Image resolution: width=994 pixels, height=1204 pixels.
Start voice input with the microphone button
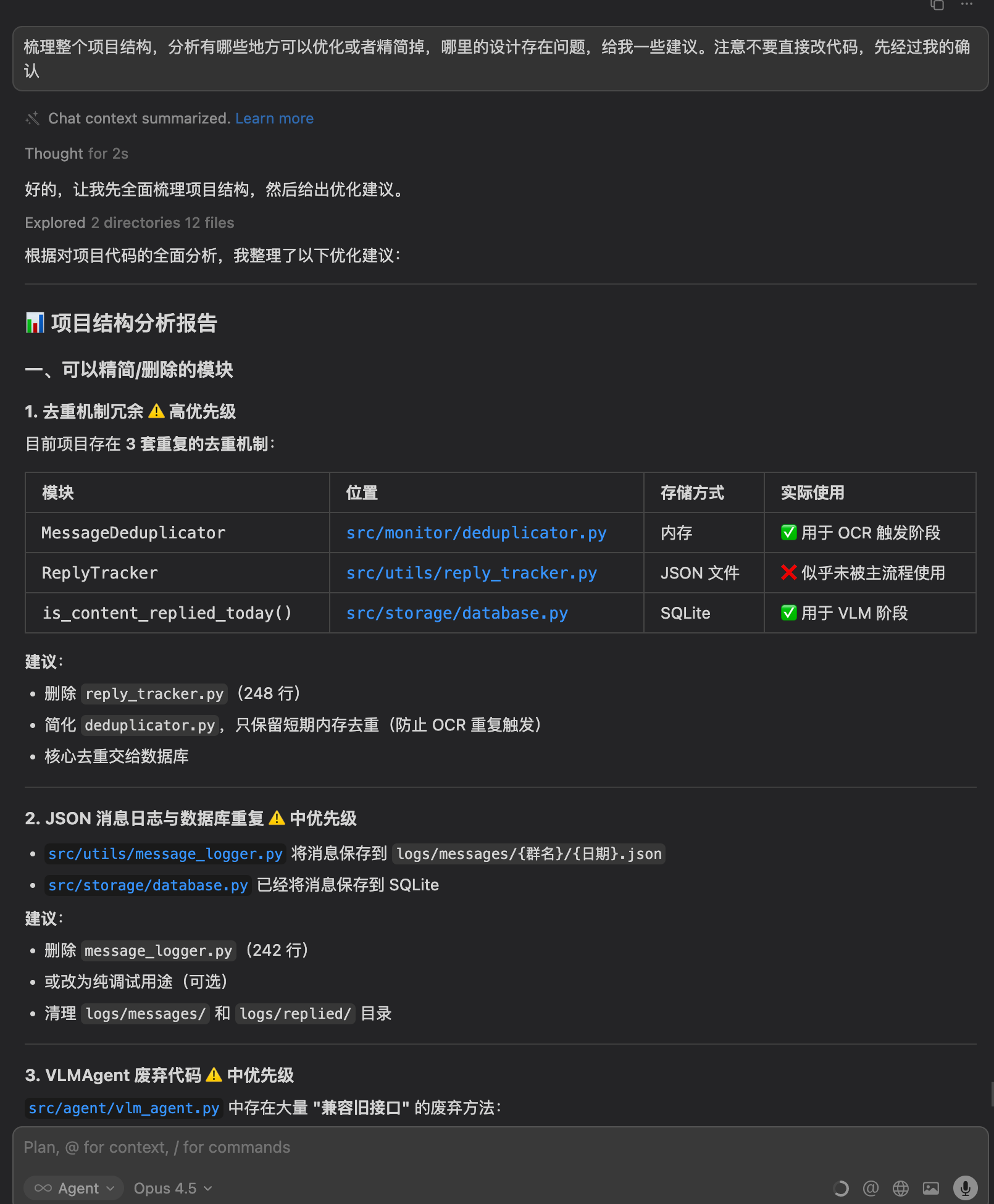click(x=965, y=1188)
